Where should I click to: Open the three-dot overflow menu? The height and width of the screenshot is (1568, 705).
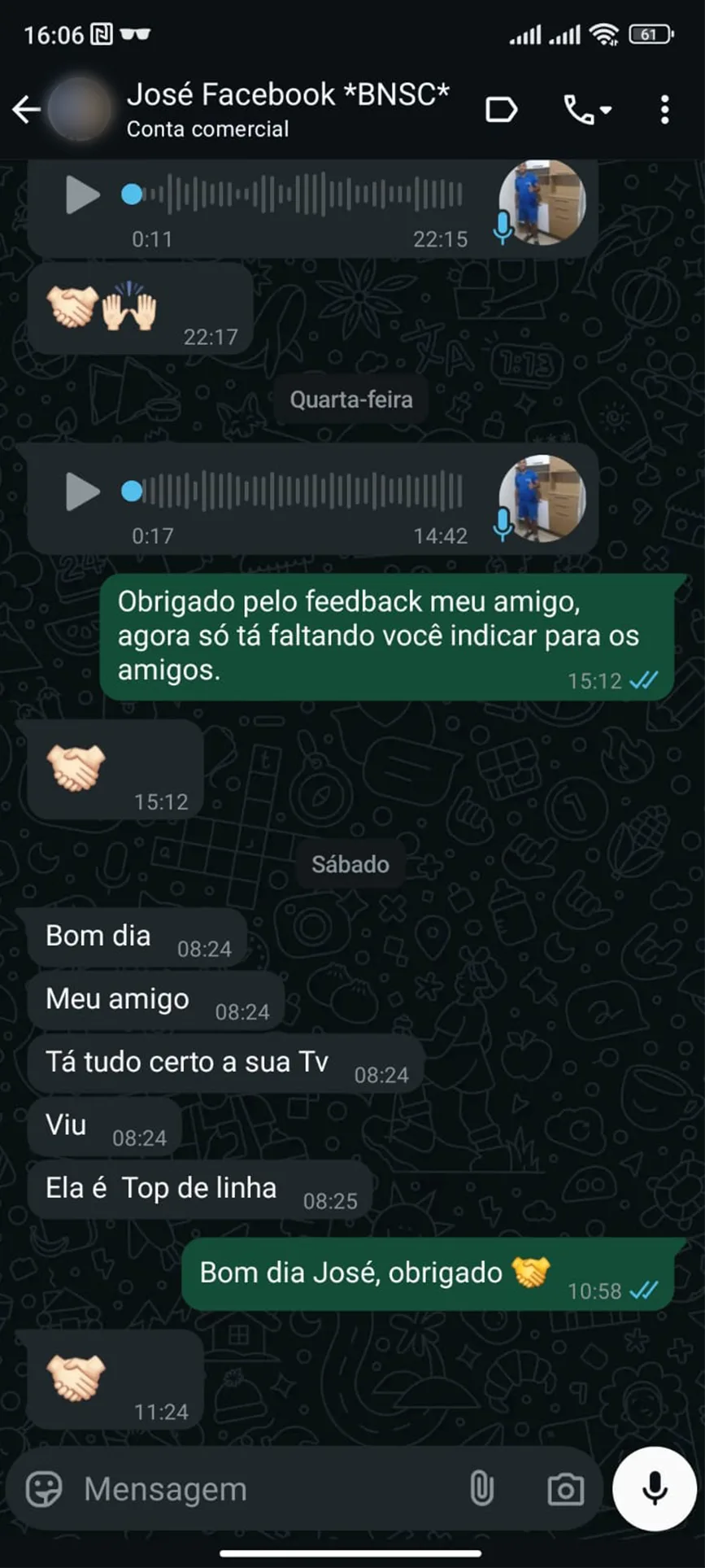[x=664, y=109]
